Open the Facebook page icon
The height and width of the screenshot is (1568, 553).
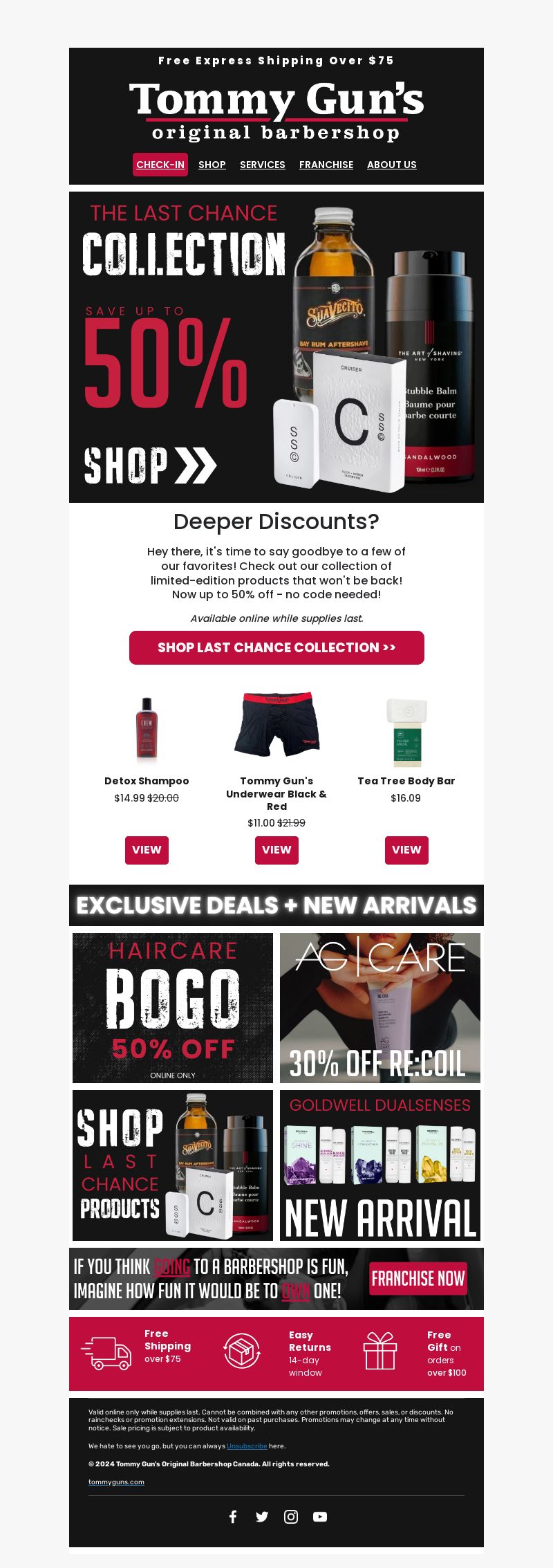[233, 1517]
